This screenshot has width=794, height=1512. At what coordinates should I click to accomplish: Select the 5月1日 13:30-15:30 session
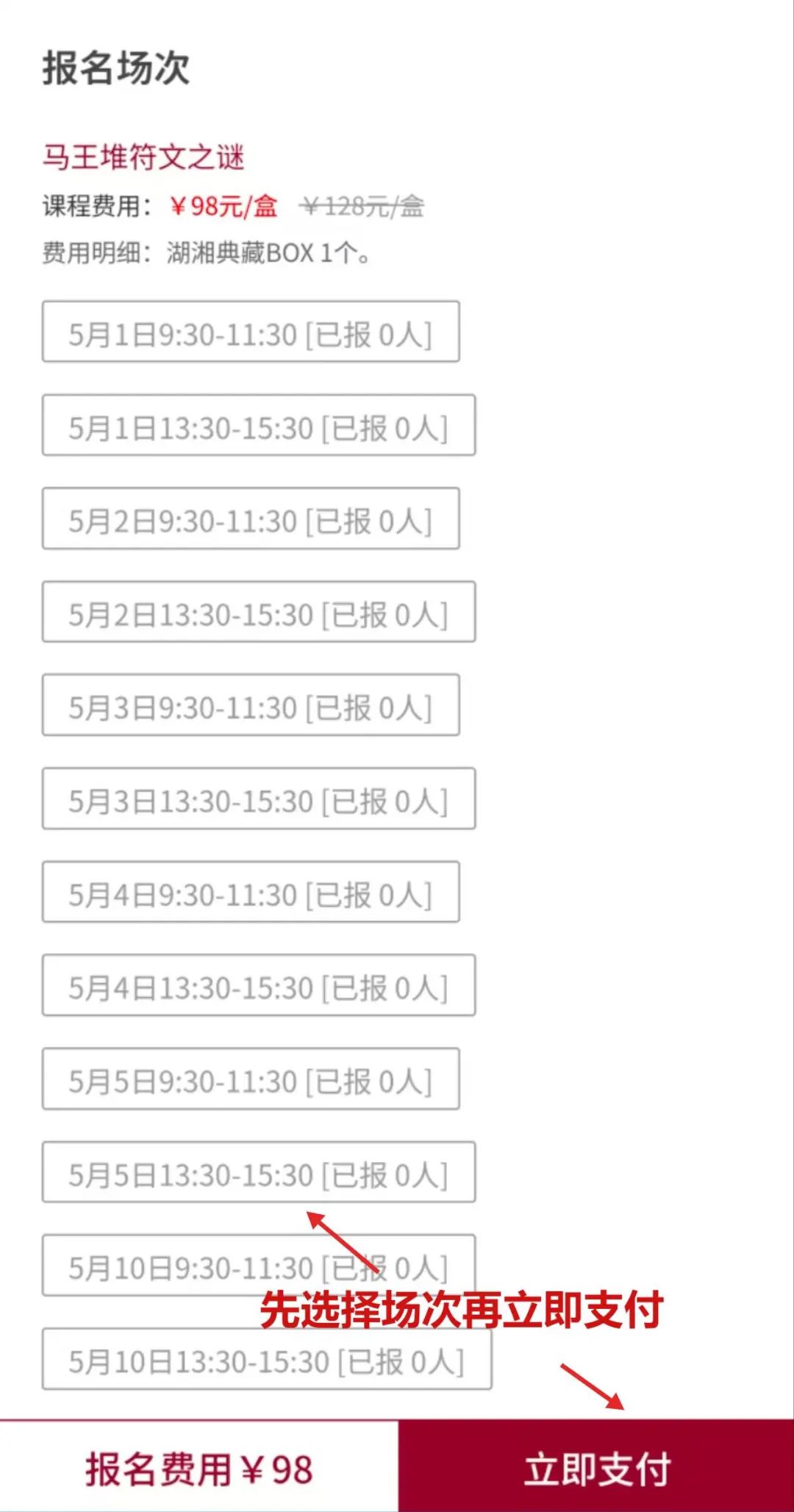[259, 425]
